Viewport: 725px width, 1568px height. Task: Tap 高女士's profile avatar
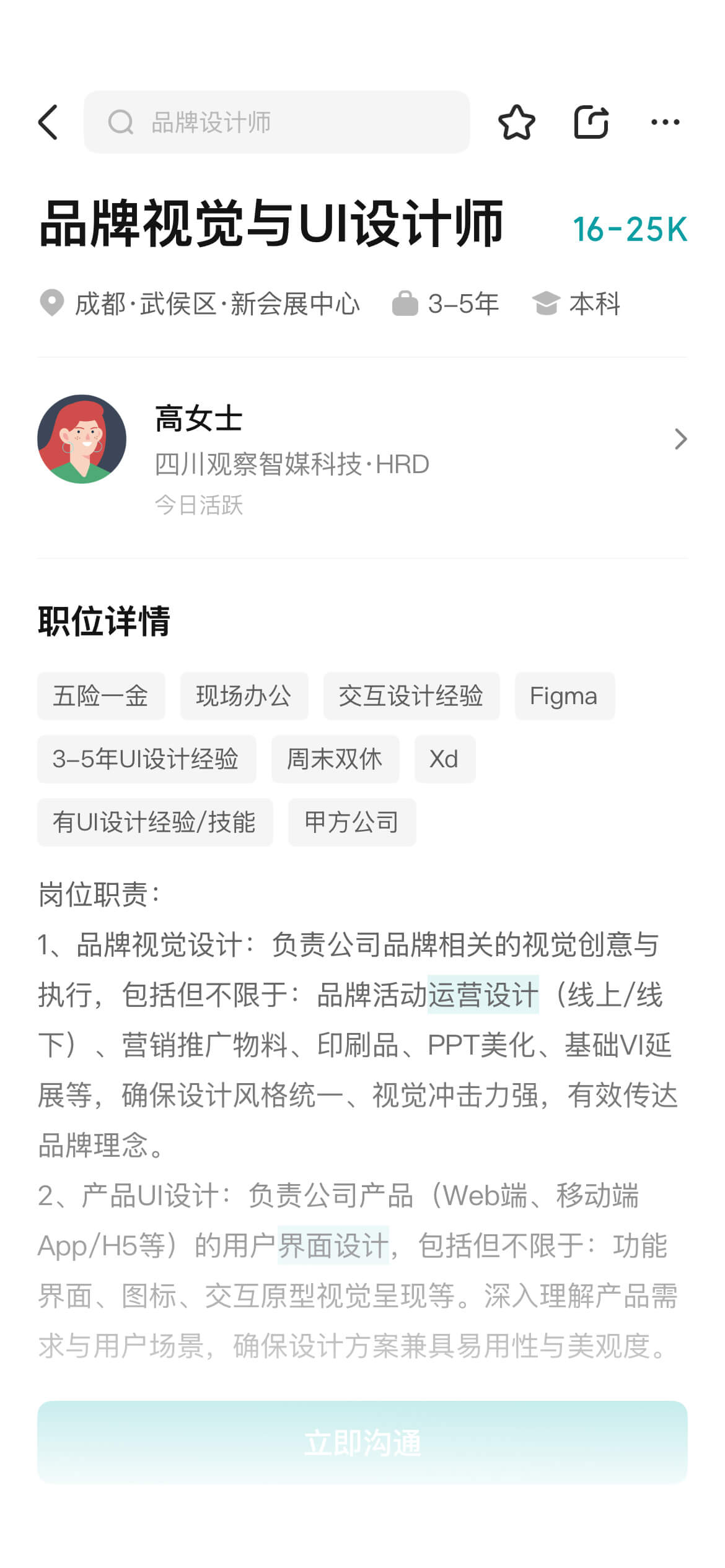[x=81, y=441]
